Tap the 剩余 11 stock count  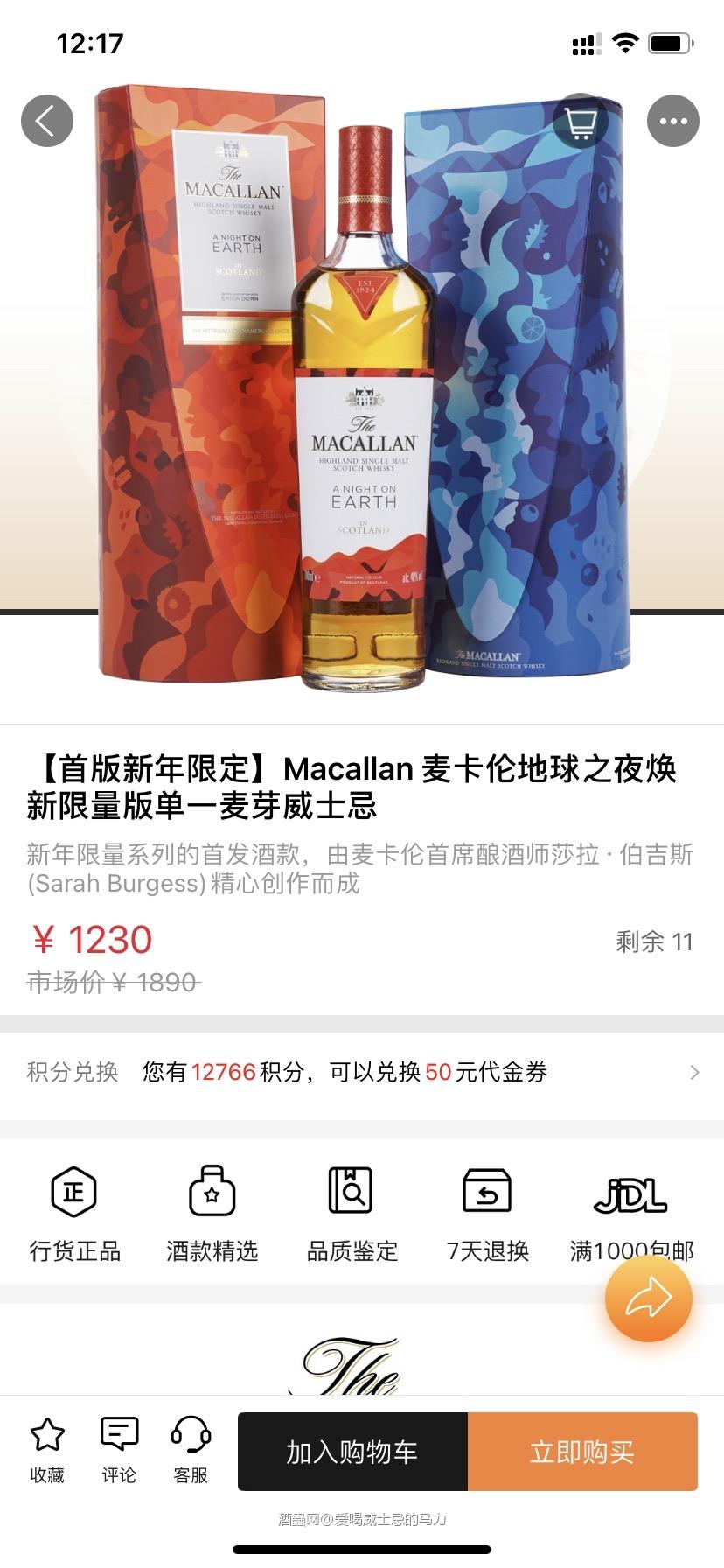pos(656,942)
